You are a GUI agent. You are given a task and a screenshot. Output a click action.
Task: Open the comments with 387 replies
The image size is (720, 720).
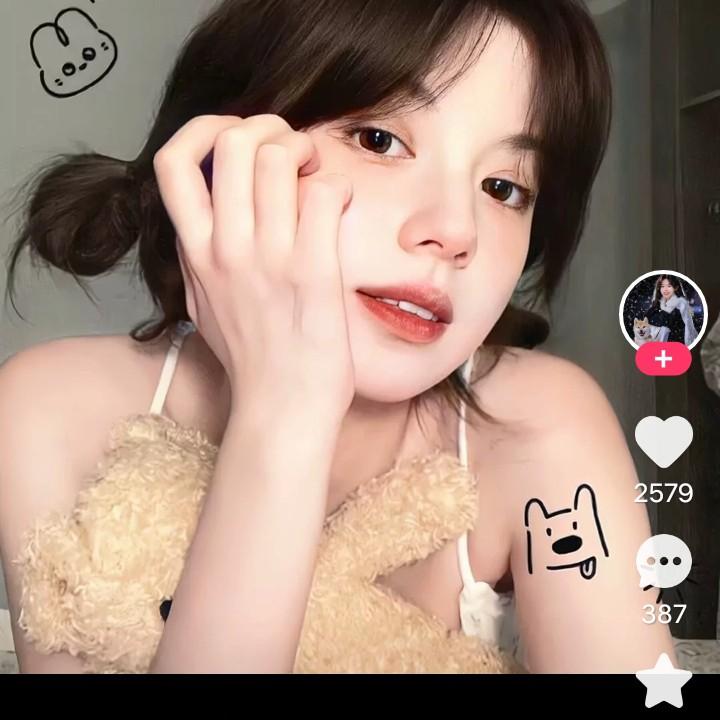(664, 561)
